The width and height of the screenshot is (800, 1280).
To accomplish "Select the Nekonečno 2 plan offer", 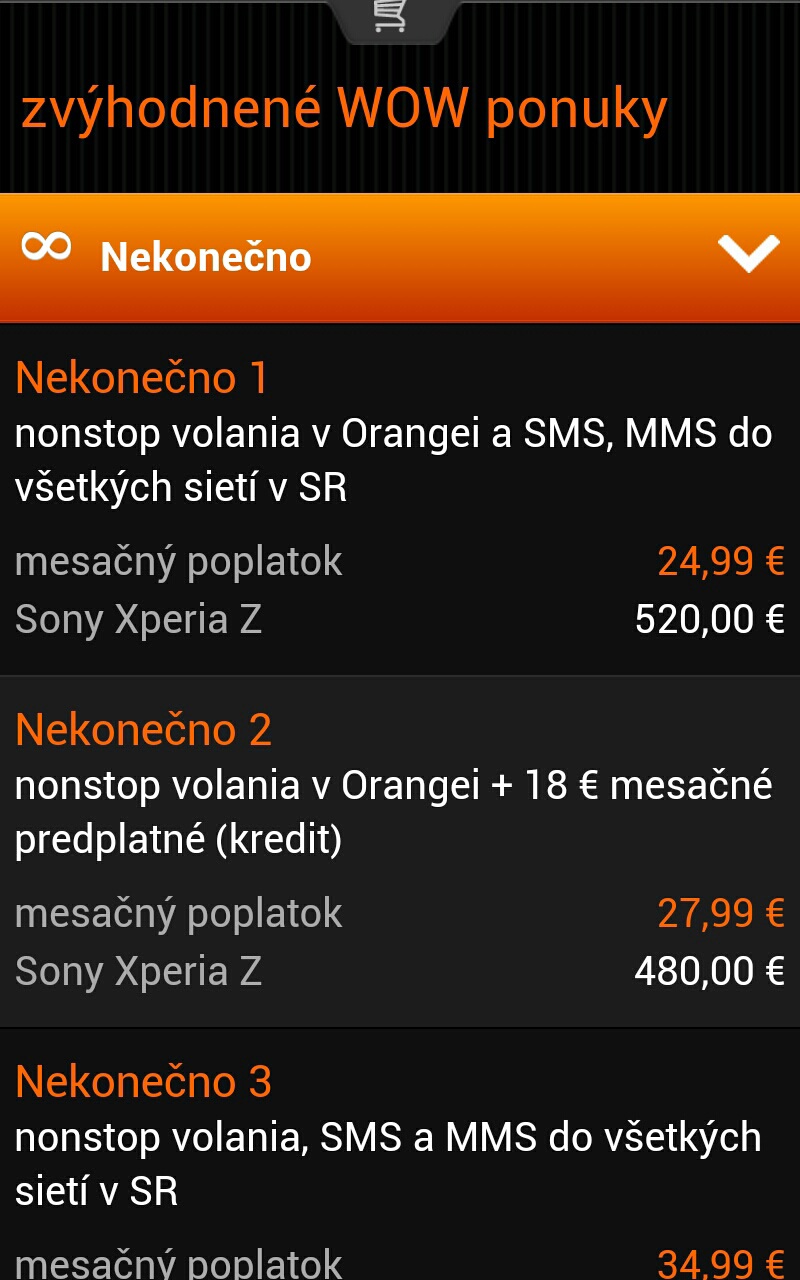I will coord(400,852).
